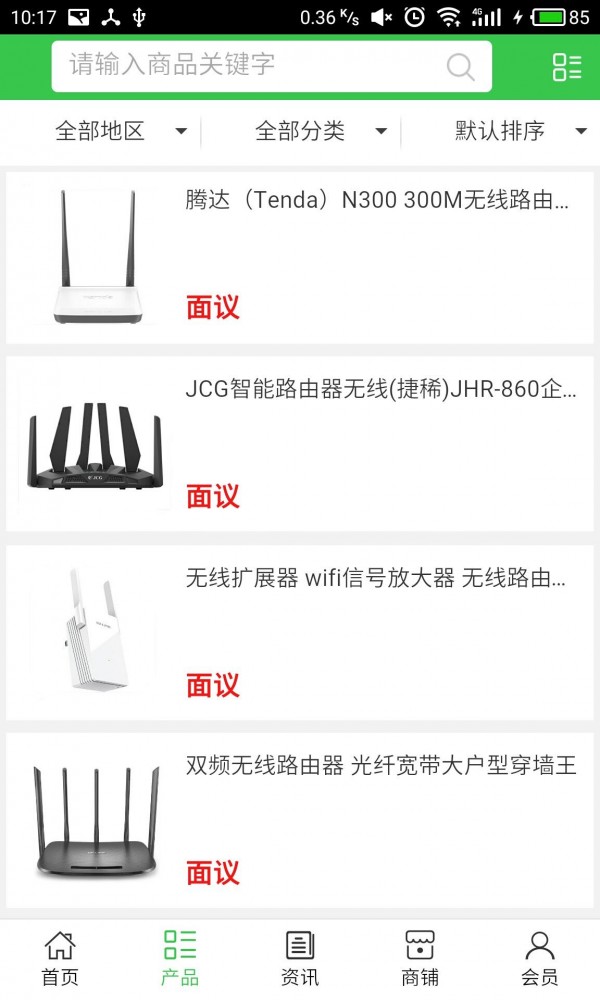Go to the 首页 home tab

pyautogui.click(x=60, y=958)
